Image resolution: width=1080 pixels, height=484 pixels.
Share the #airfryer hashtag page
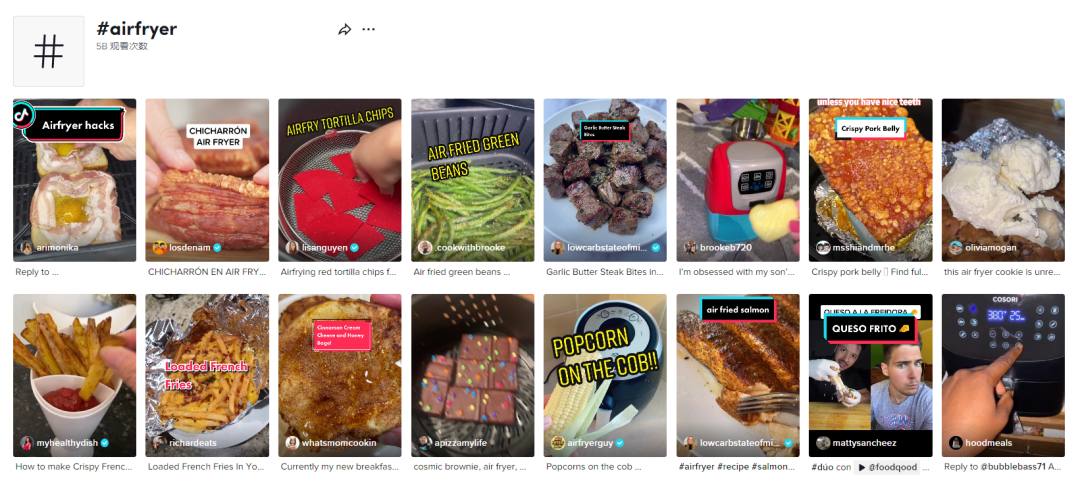tap(345, 30)
